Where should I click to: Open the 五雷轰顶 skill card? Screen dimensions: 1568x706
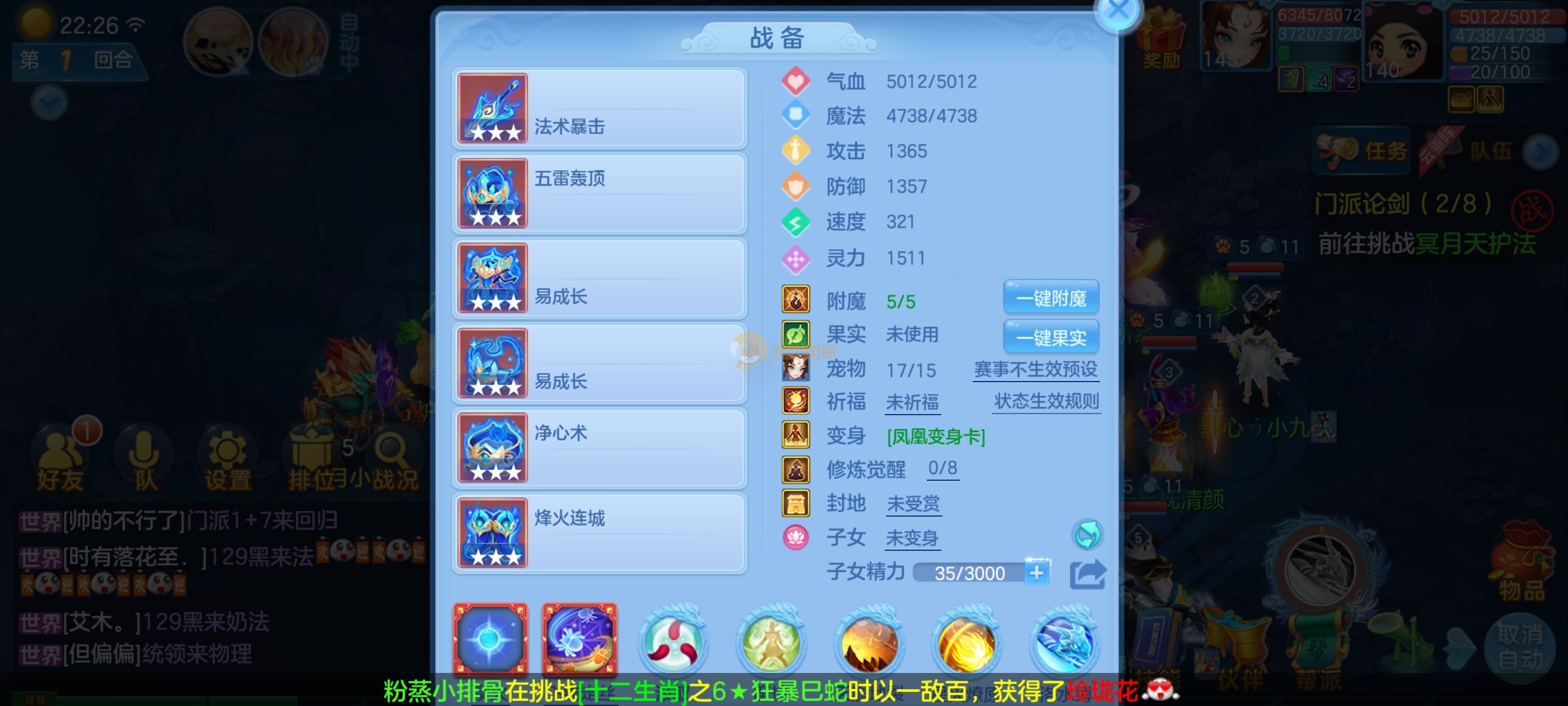(599, 194)
